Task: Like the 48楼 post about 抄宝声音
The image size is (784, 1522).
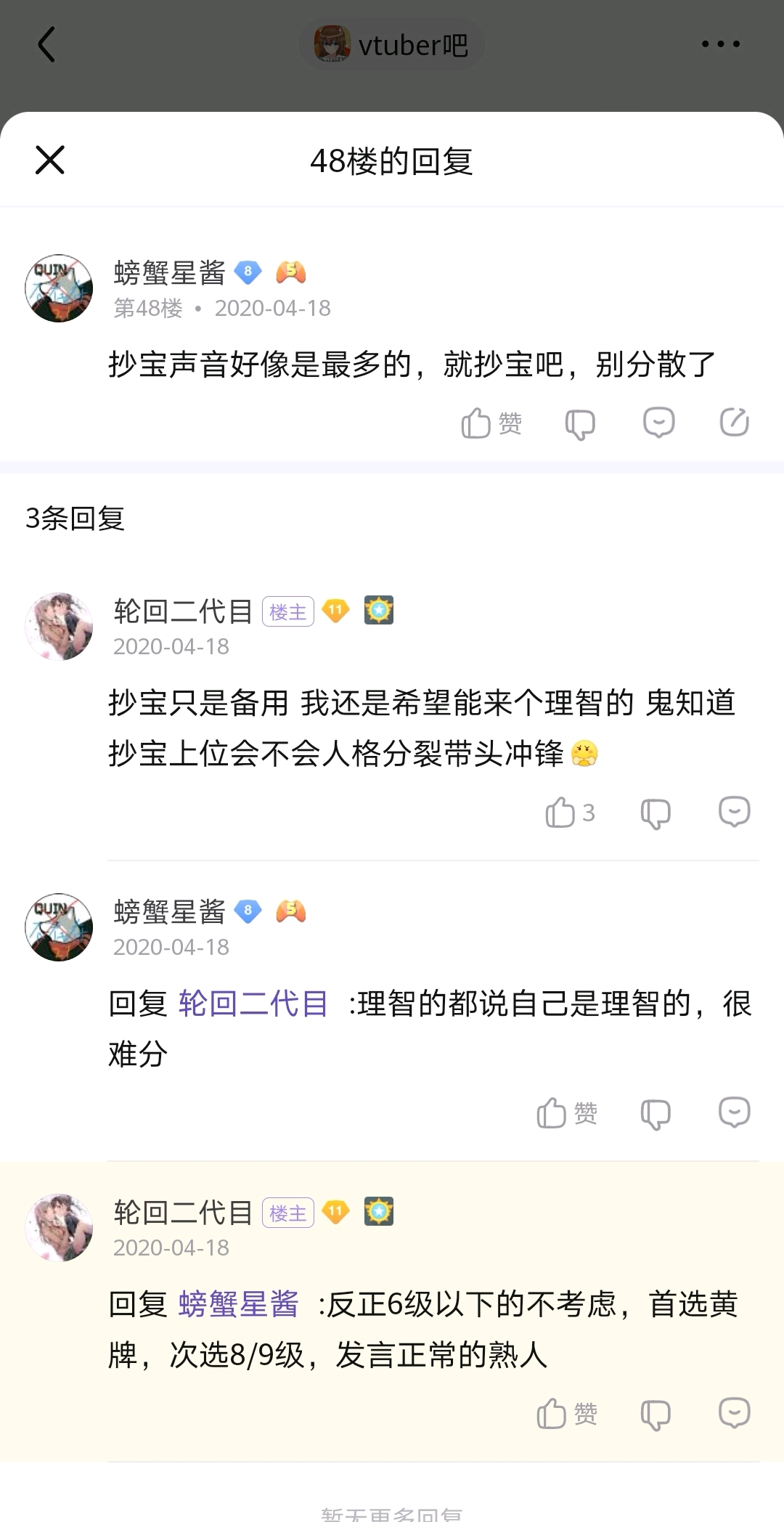Action: pyautogui.click(x=491, y=423)
